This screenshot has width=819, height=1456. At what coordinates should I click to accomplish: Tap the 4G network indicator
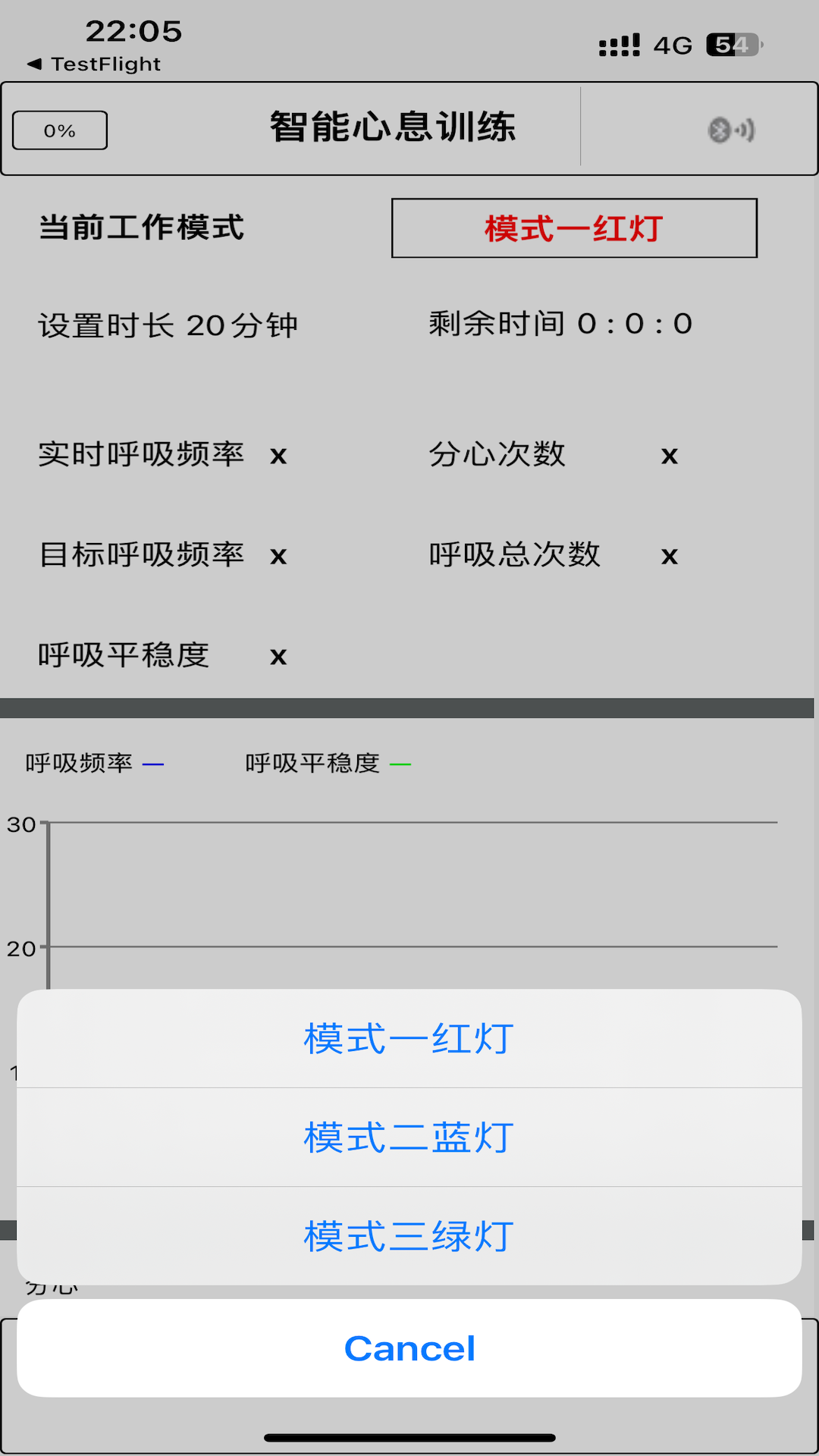tap(672, 45)
